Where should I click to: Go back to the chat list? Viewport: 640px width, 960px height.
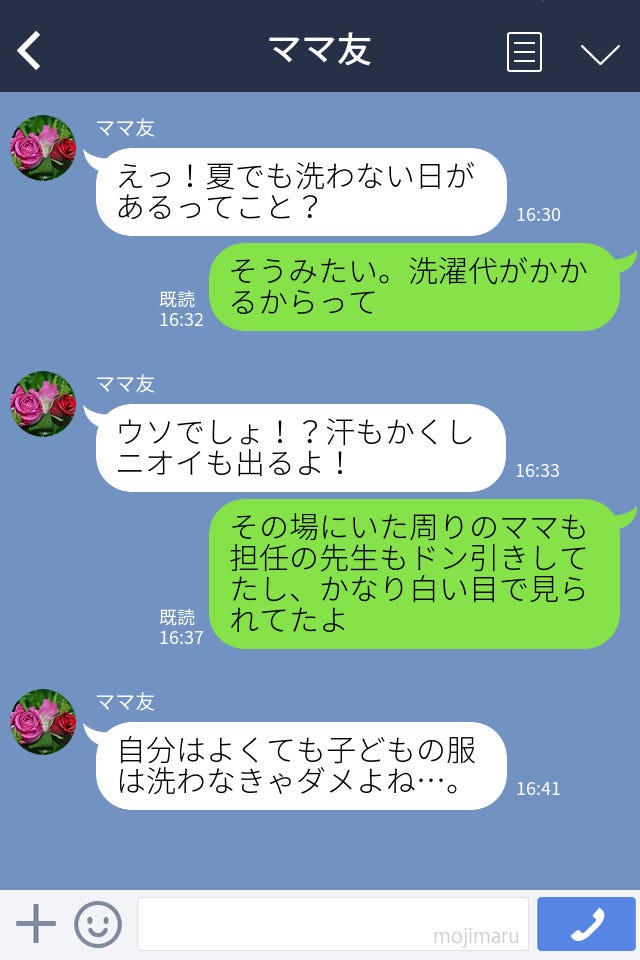point(30,50)
